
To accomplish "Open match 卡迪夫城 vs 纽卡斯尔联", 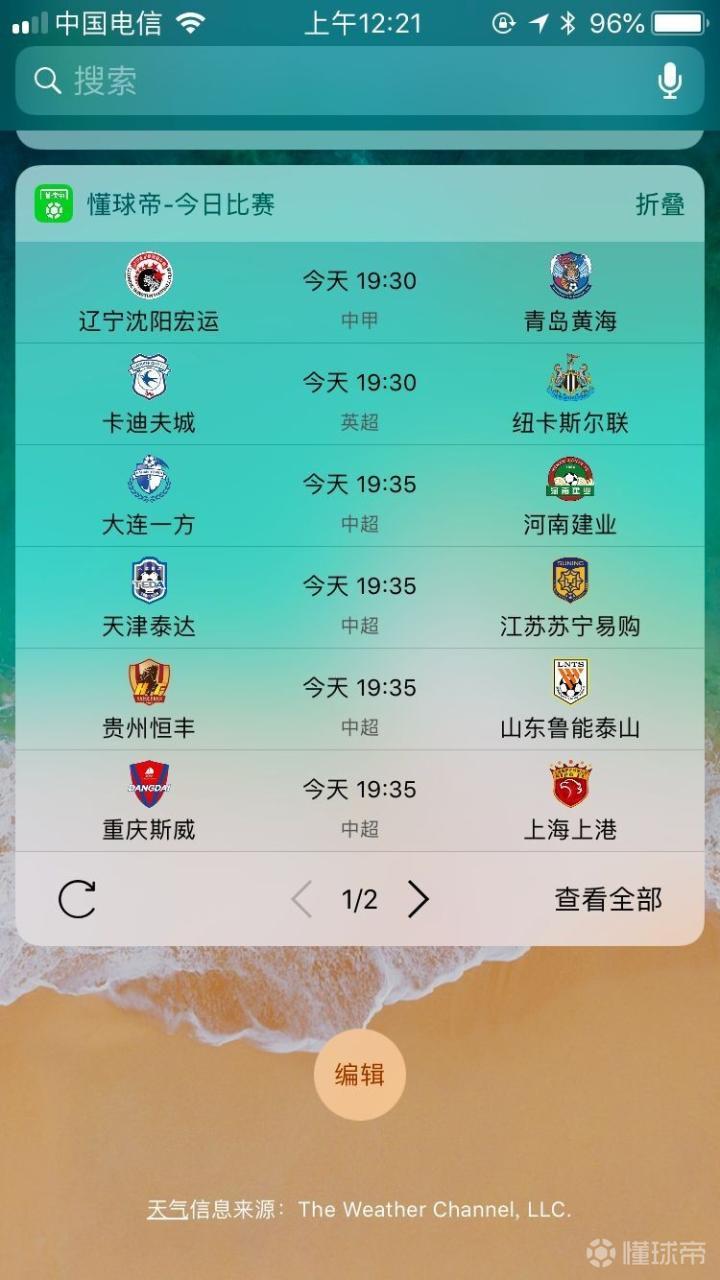I will [x=360, y=396].
